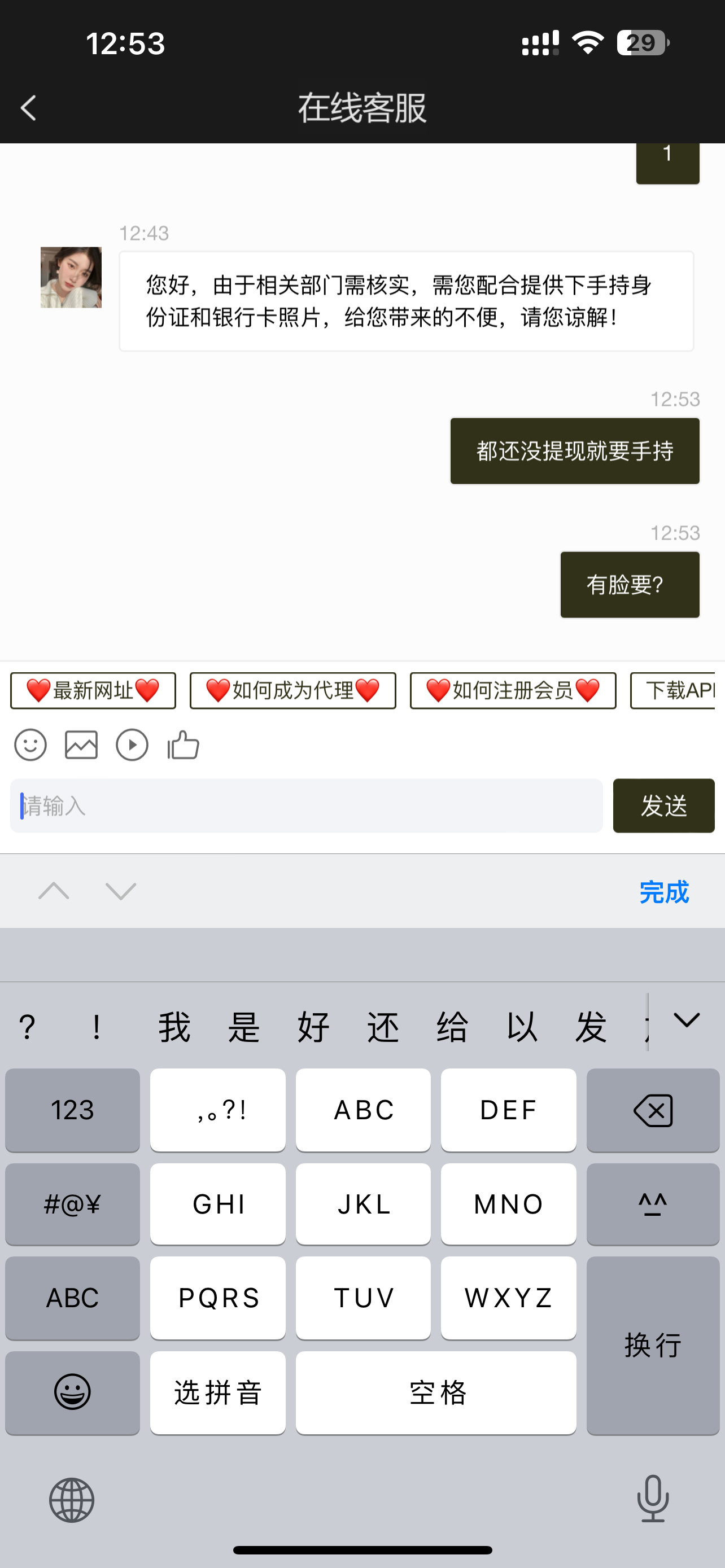The image size is (725, 1568).
Task: Dismiss the keyboard with 完成
Action: click(x=663, y=892)
